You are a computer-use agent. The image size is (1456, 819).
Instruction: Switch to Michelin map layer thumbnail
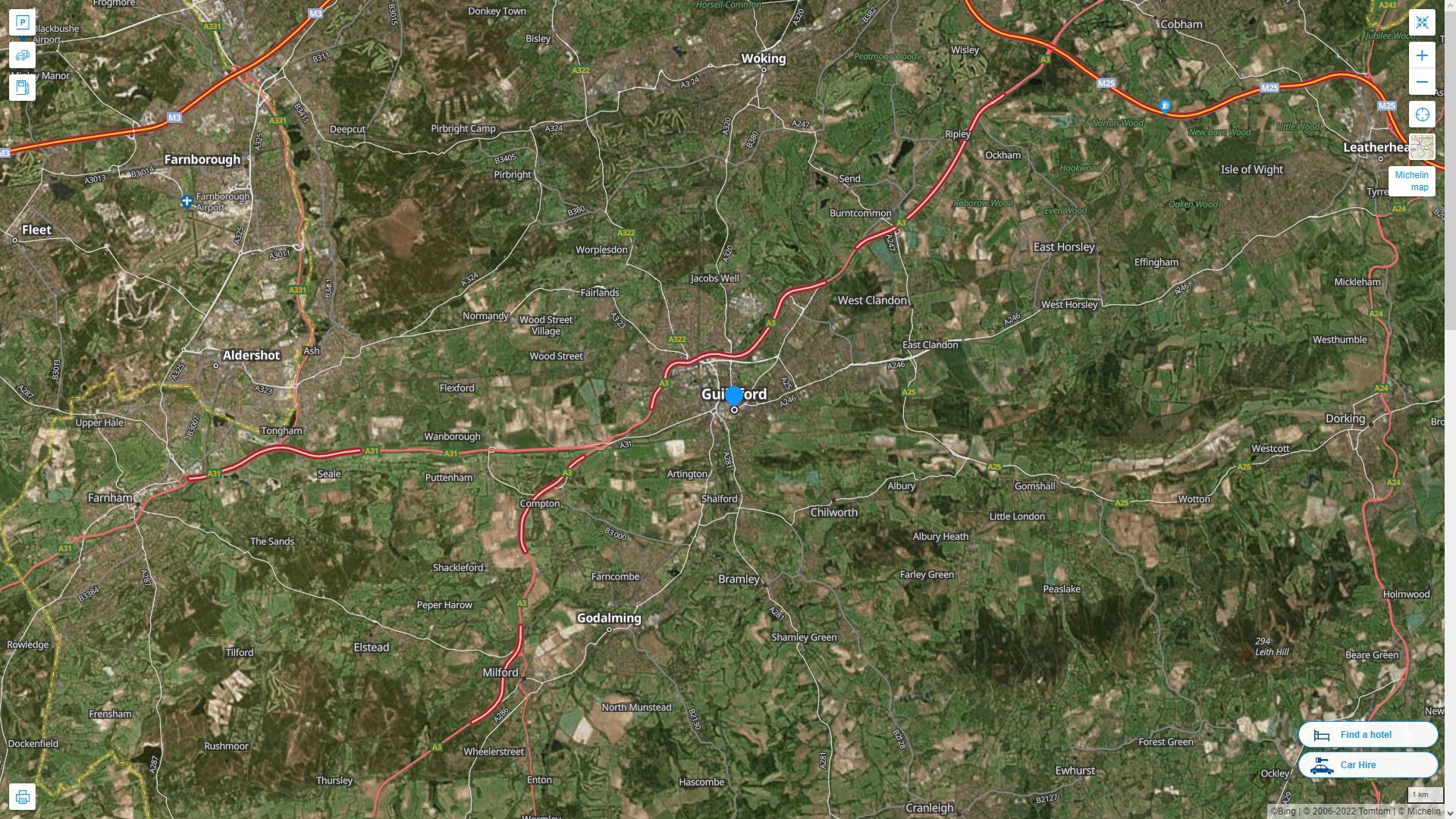click(1422, 147)
